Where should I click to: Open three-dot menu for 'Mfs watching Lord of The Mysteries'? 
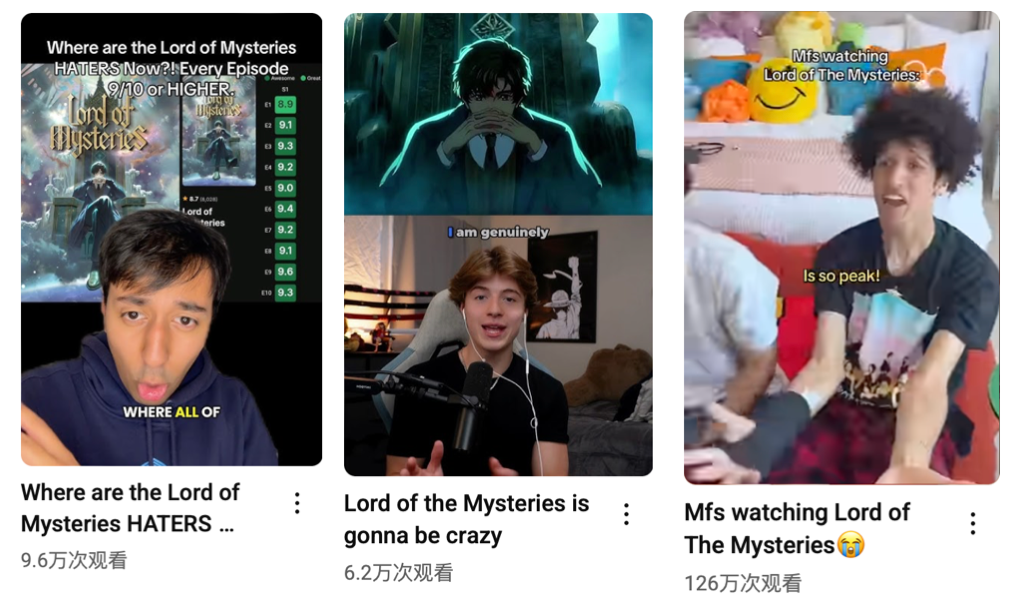972,523
